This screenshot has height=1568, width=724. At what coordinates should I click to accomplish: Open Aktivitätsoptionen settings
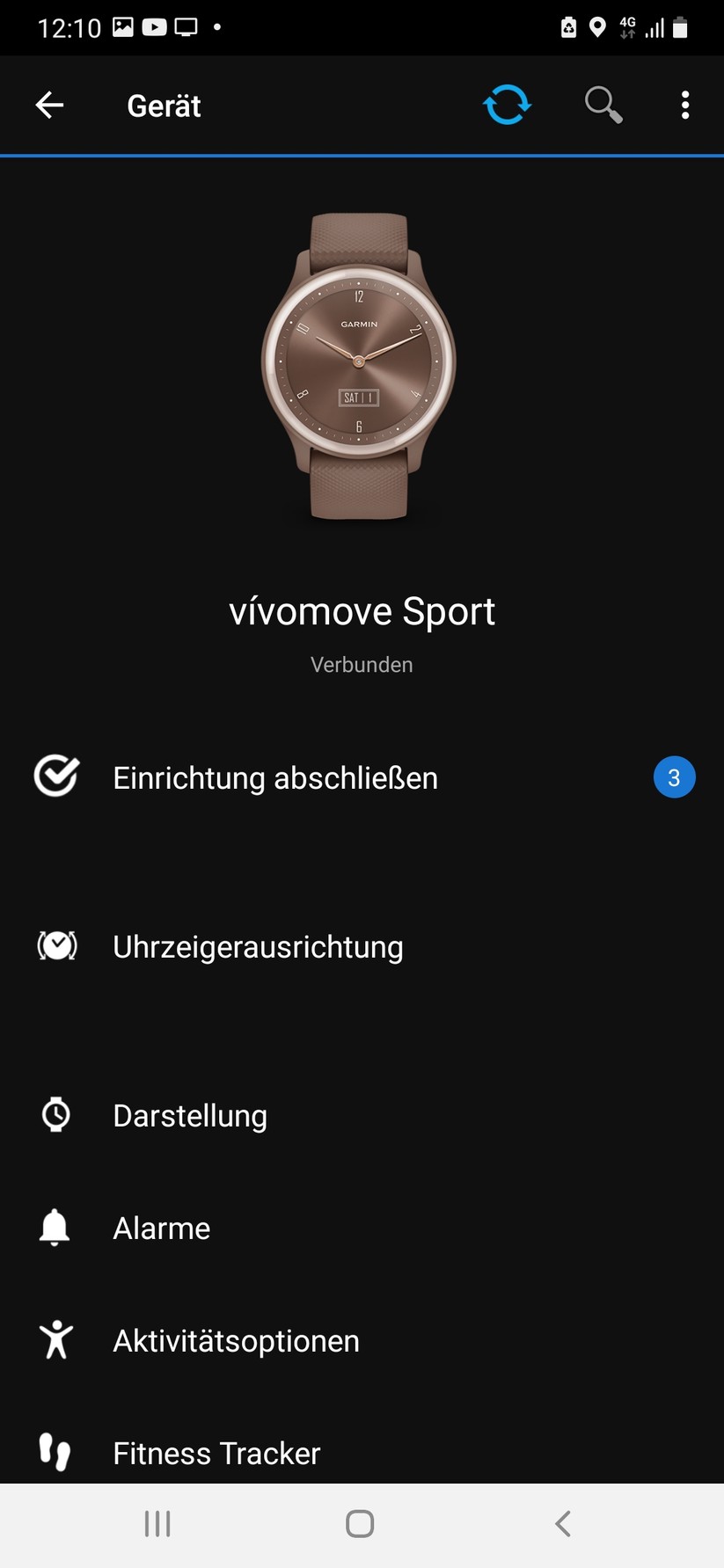tap(235, 1340)
